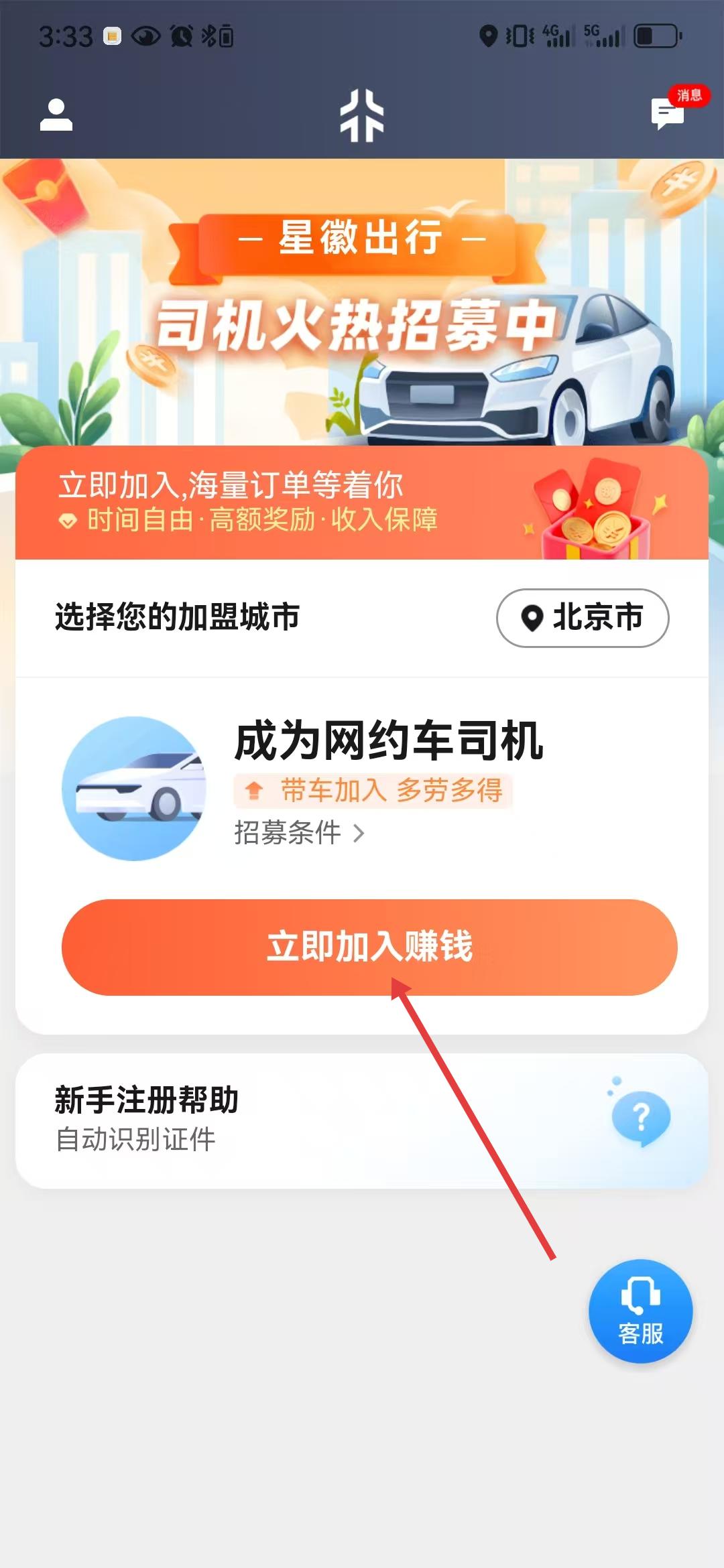The image size is (724, 1568).
Task: Open the user profile icon
Action: [56, 115]
